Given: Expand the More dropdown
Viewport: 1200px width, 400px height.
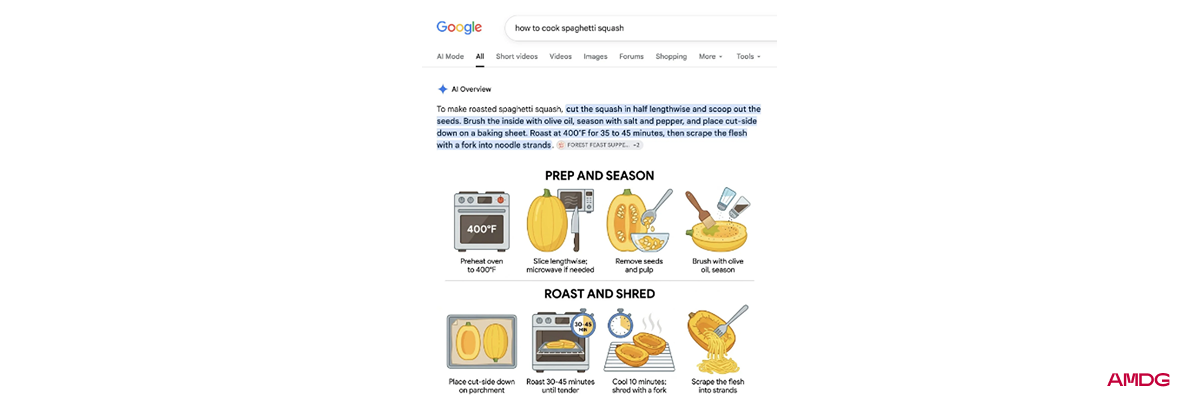Looking at the screenshot, I should pos(711,57).
